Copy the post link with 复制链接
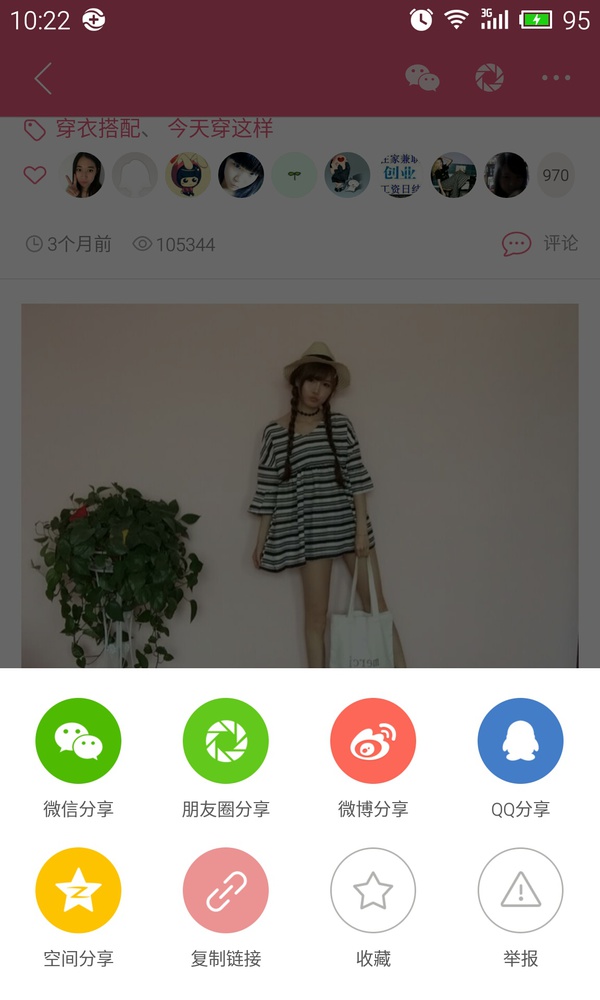The width and height of the screenshot is (600, 1000). 226,890
